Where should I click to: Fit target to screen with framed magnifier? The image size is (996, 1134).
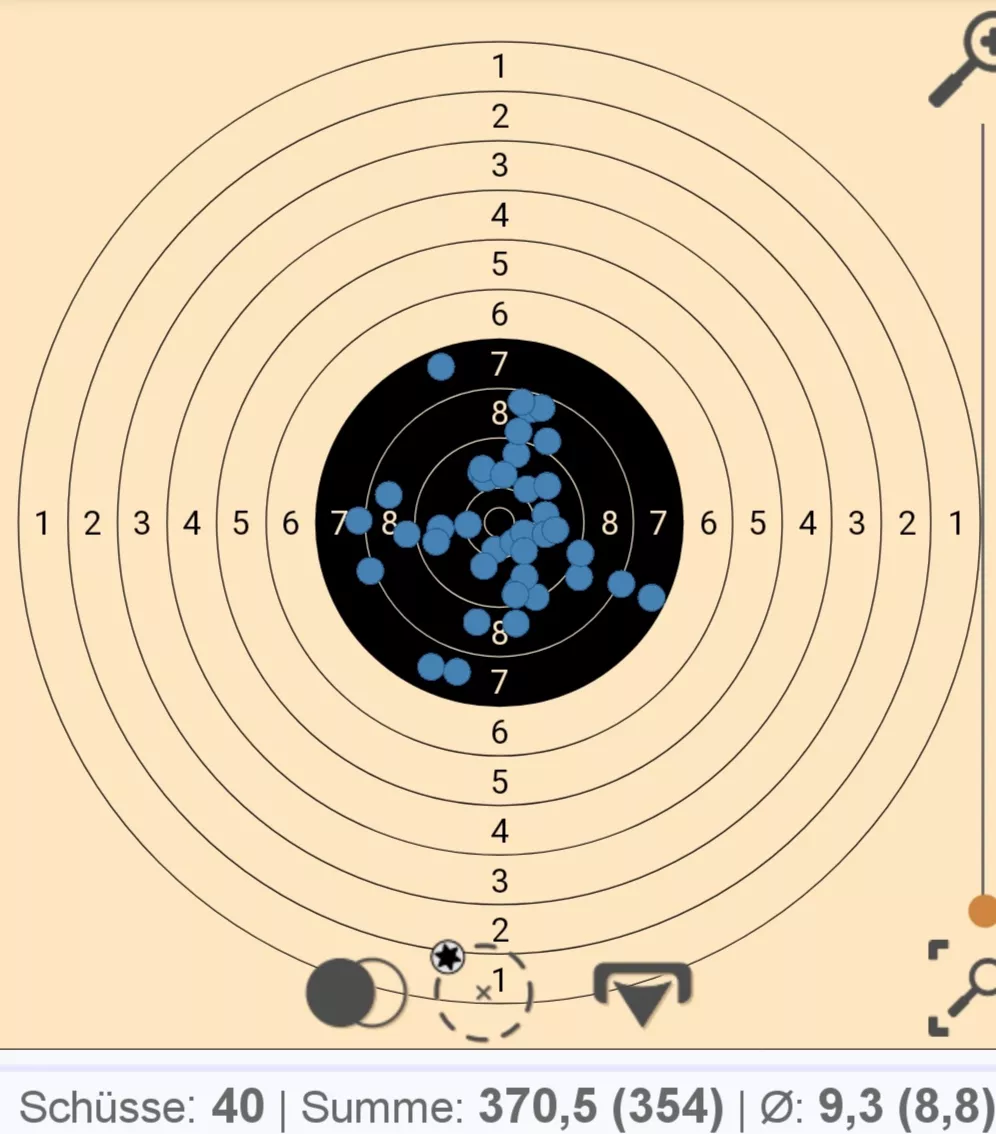click(x=963, y=987)
